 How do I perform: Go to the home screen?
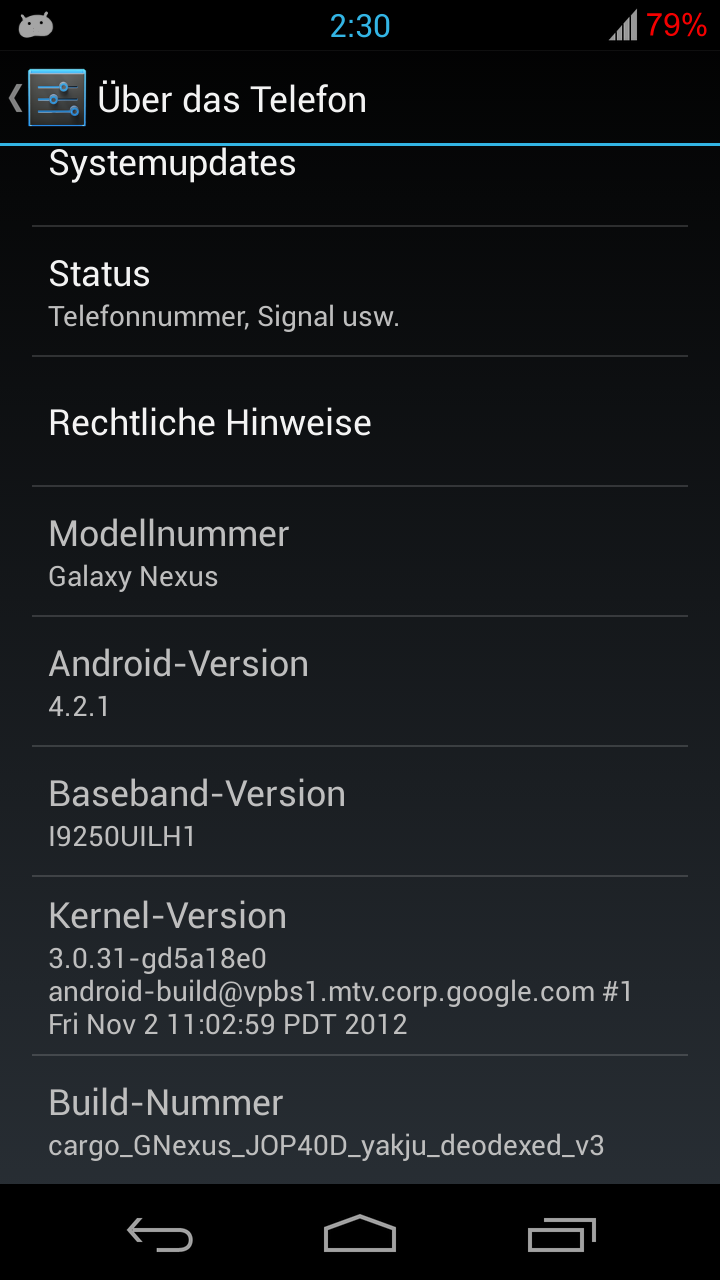[x=360, y=1235]
